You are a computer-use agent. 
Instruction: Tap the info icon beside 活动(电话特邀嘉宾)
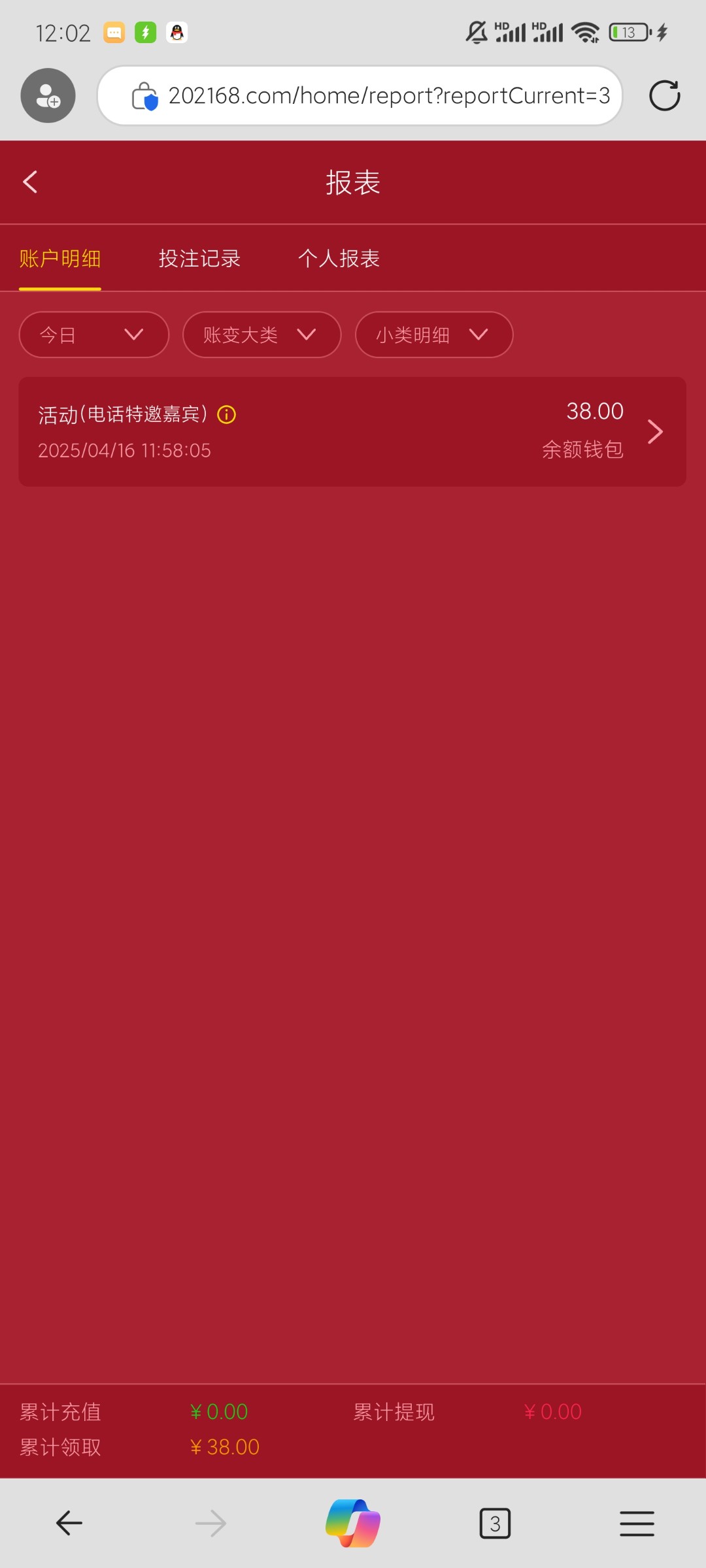(226, 415)
